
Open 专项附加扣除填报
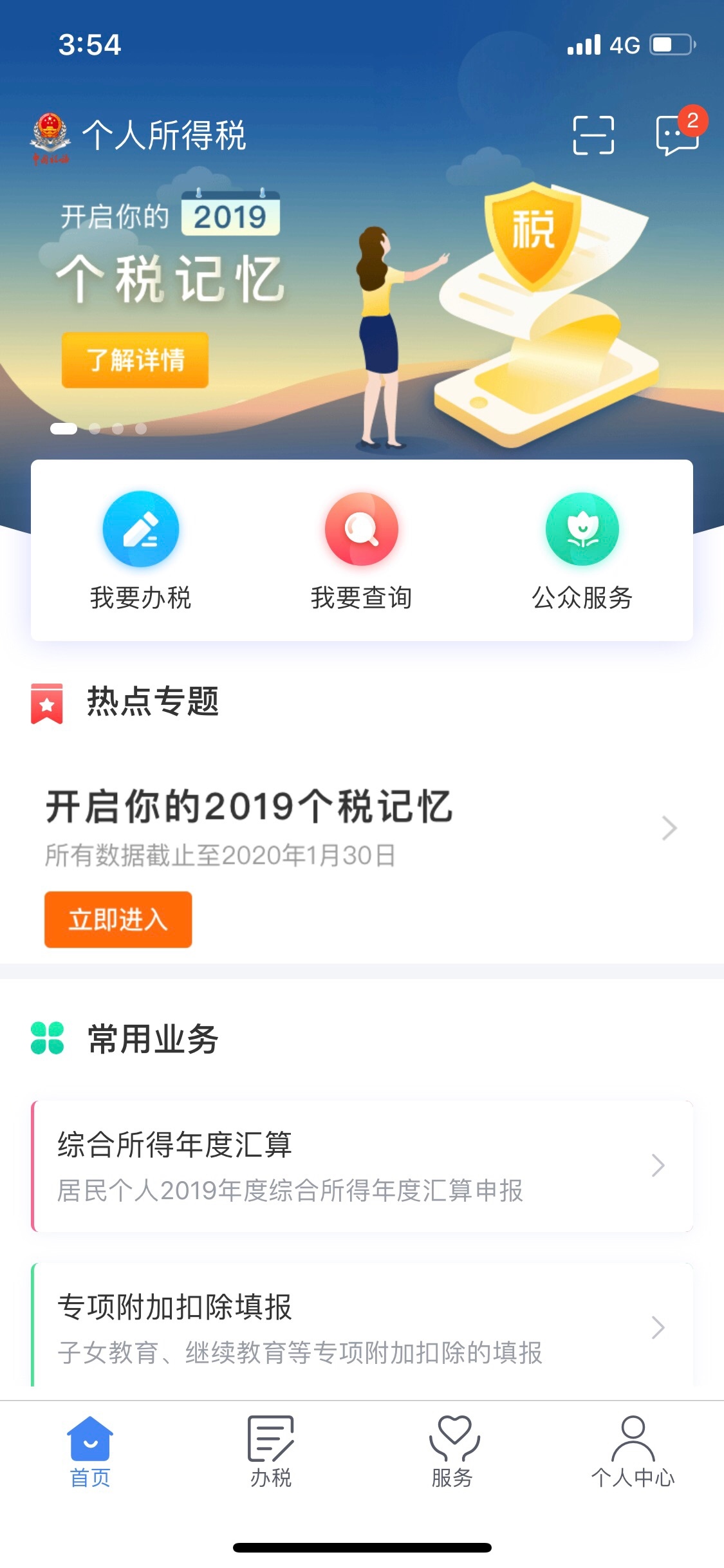362,1327
